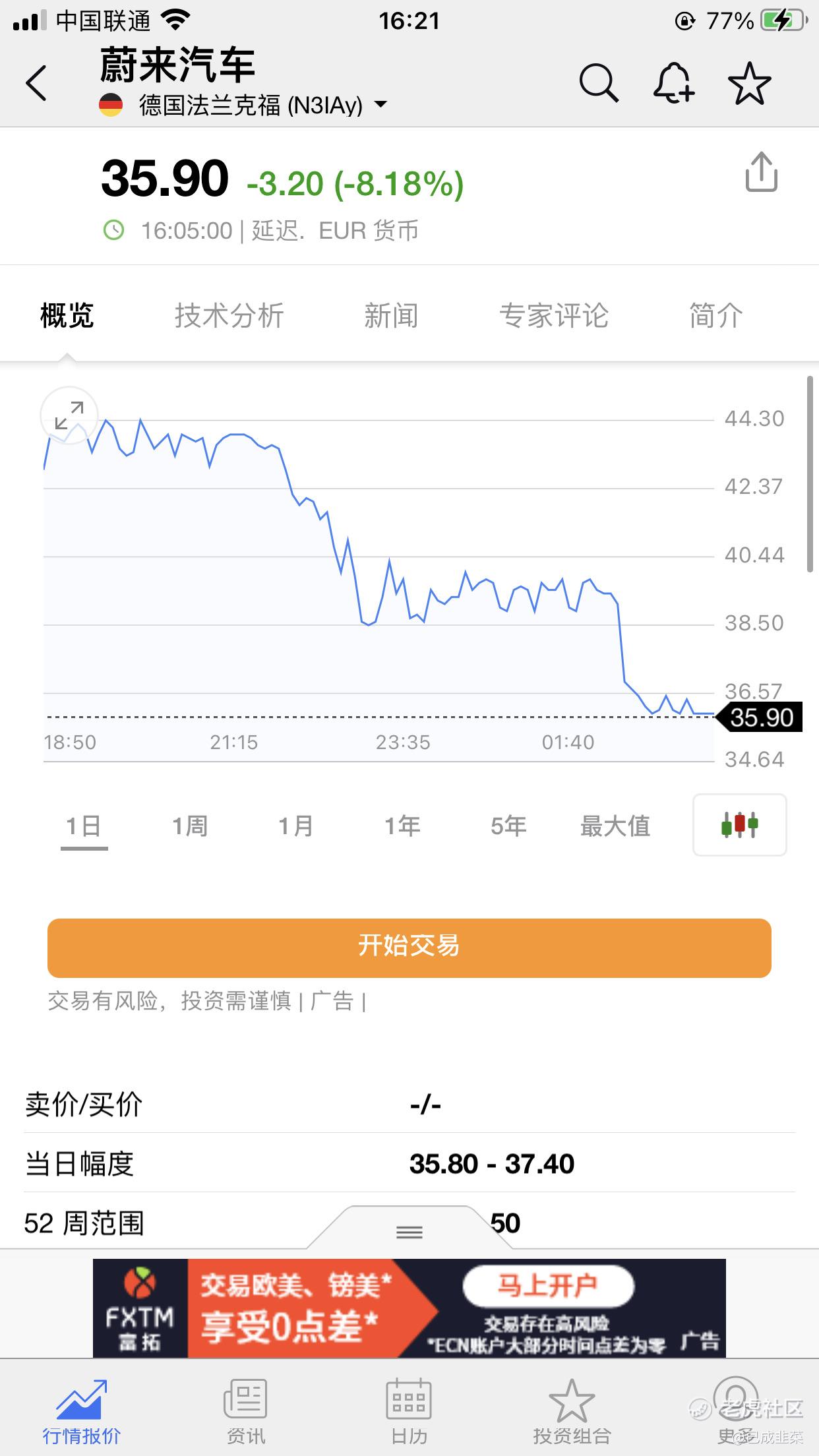The width and height of the screenshot is (819, 1456).
Task: Expand the chart to full screen
Action: pos(69,415)
